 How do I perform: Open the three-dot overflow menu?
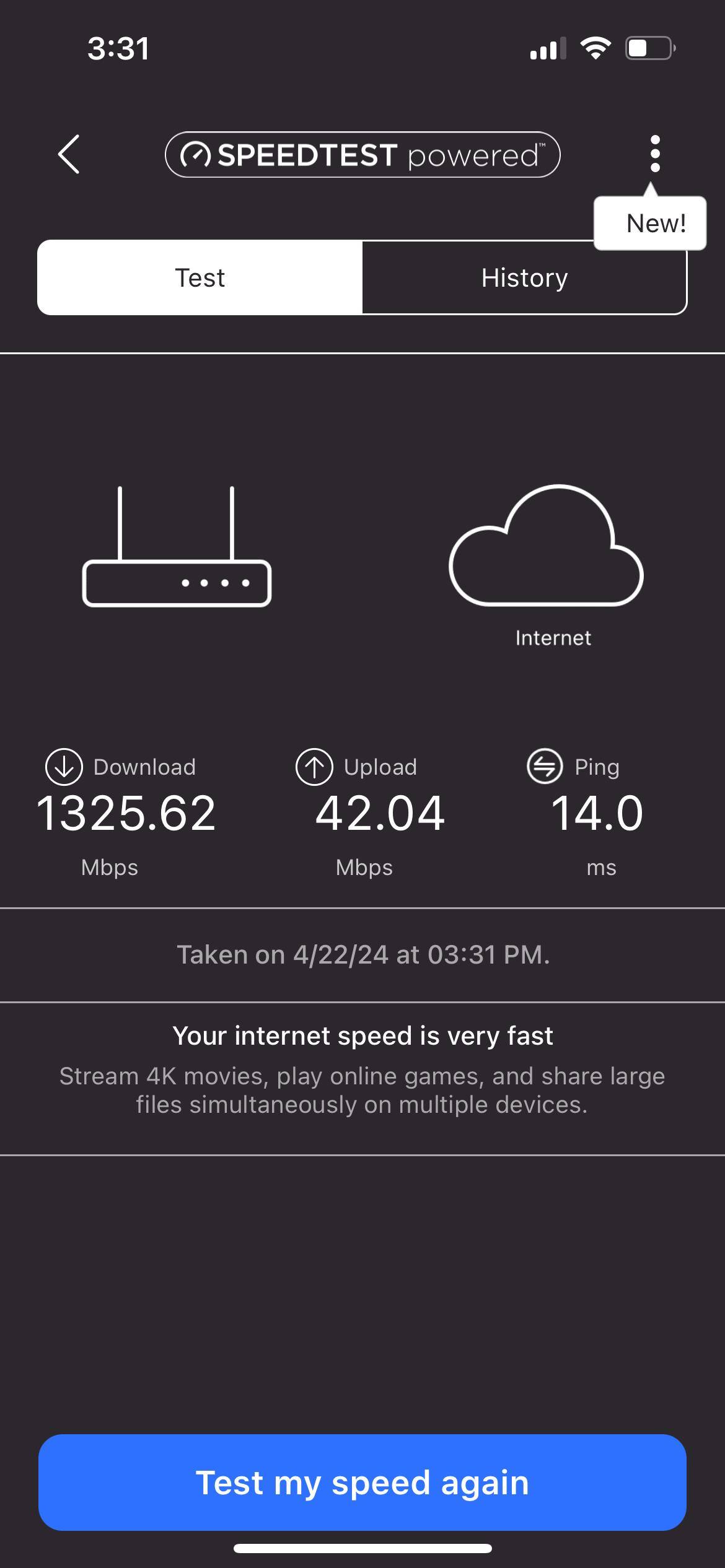pyautogui.click(x=655, y=154)
